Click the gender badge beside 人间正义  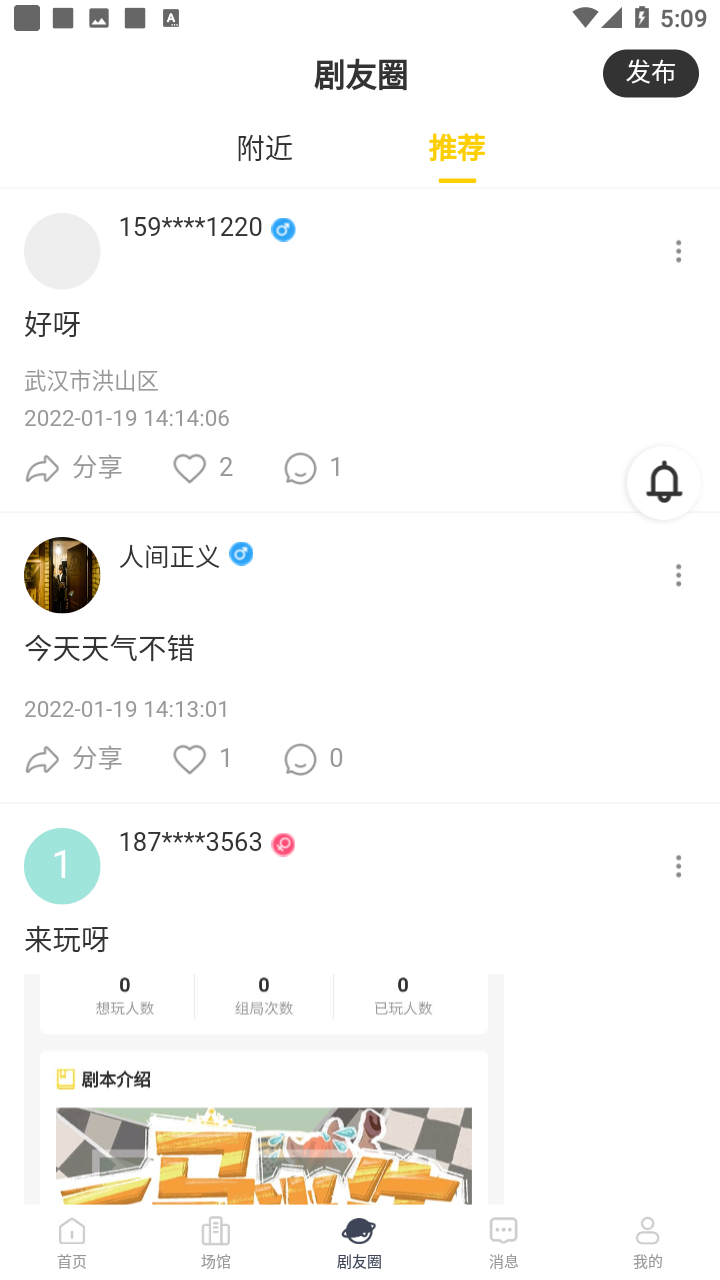pos(241,554)
